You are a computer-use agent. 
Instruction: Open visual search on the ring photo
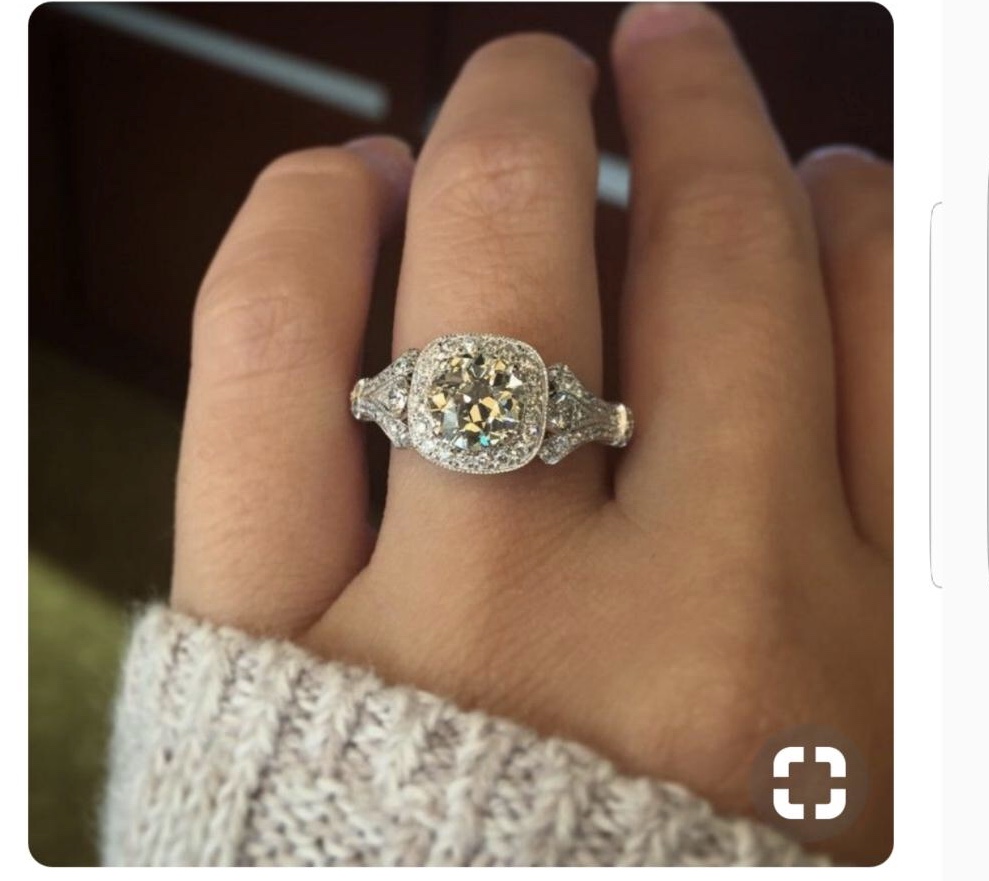(x=809, y=783)
